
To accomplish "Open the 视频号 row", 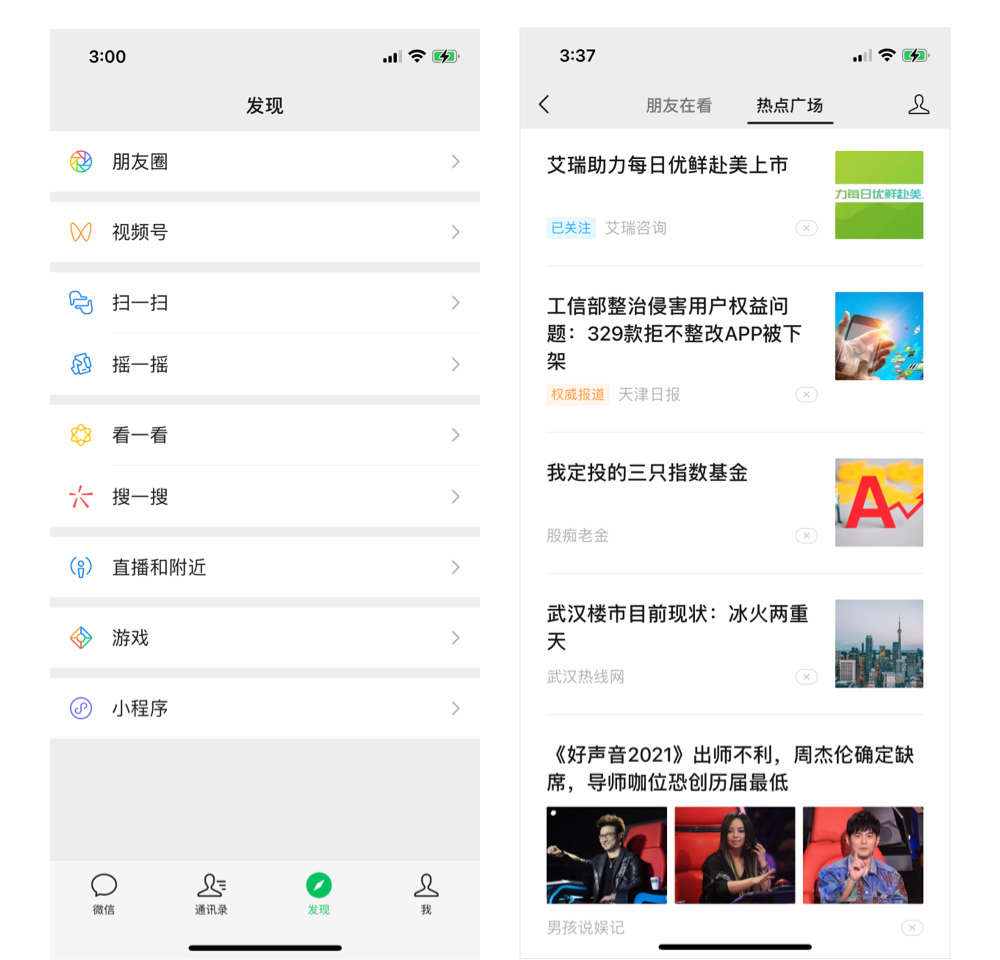I will [x=265, y=232].
